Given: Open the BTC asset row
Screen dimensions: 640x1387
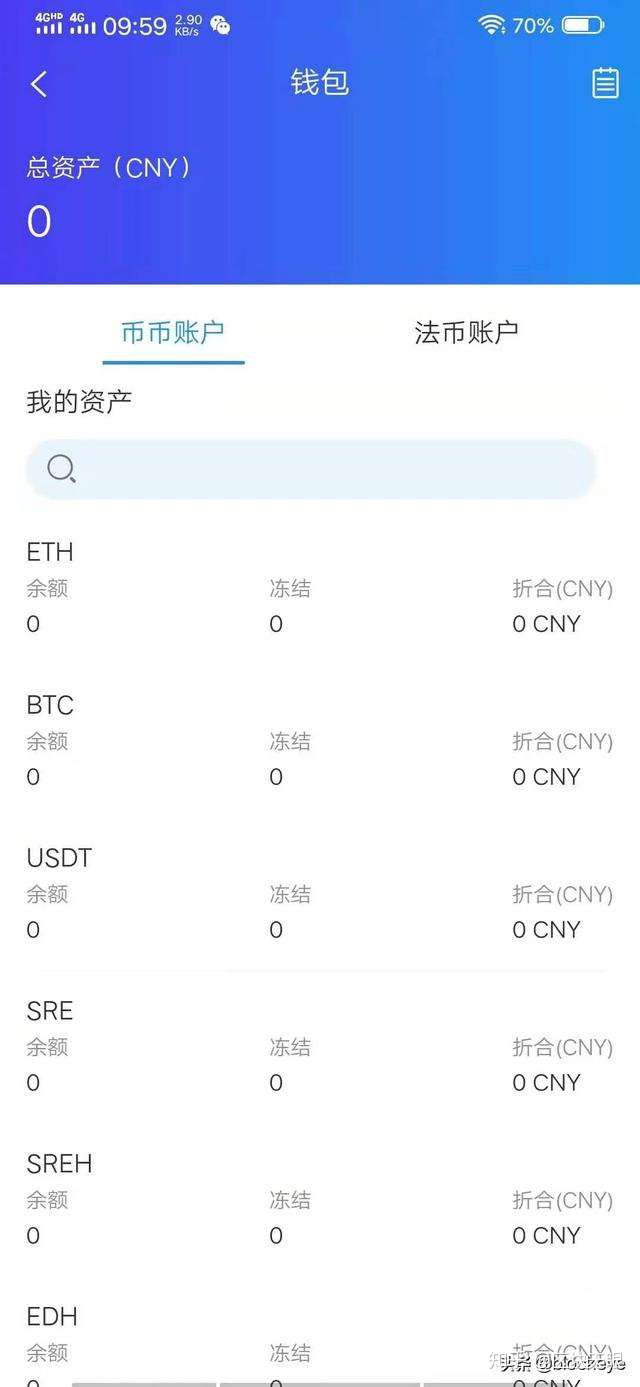Looking at the screenshot, I should pyautogui.click(x=320, y=741).
